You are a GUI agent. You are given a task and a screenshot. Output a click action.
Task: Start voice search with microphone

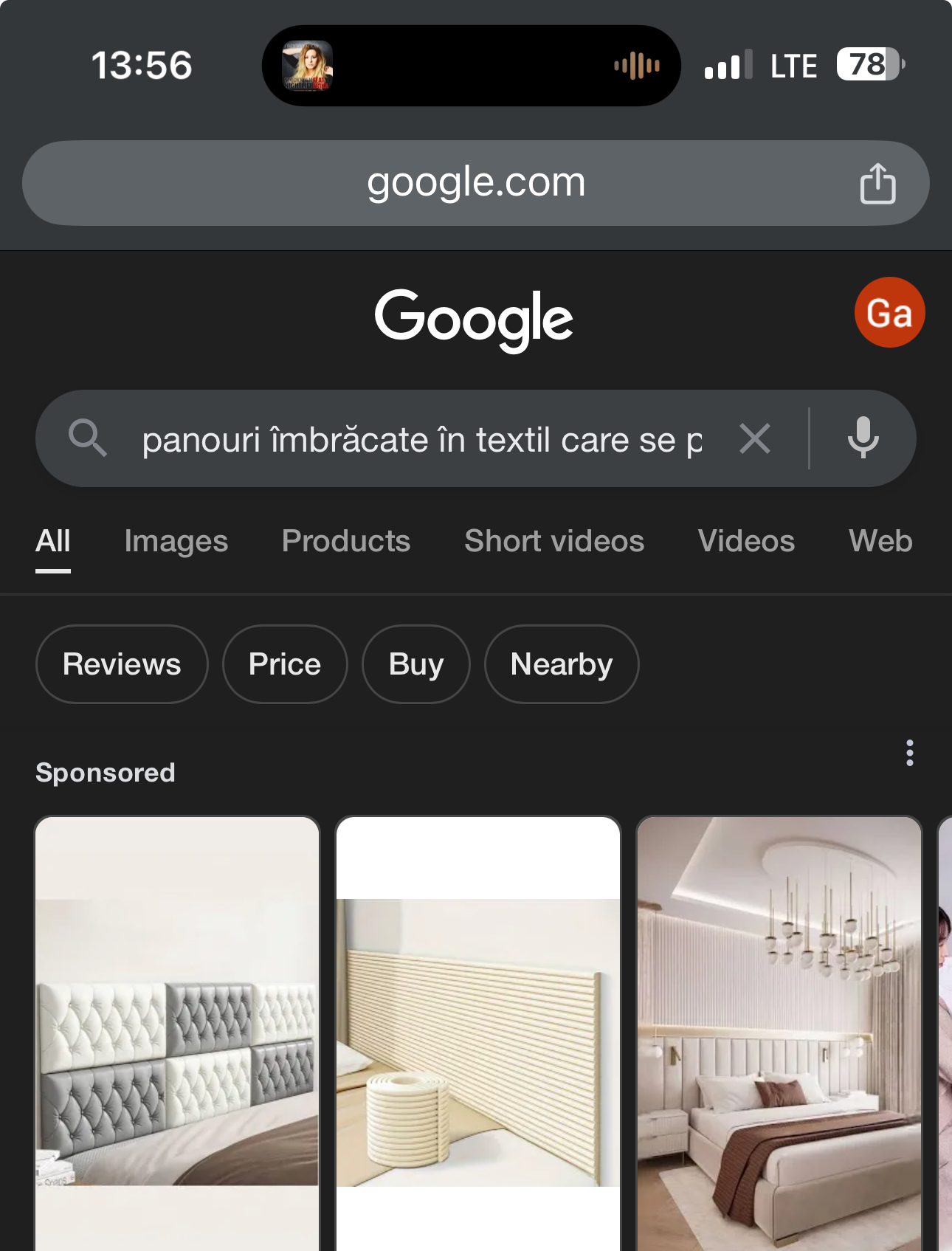[863, 438]
